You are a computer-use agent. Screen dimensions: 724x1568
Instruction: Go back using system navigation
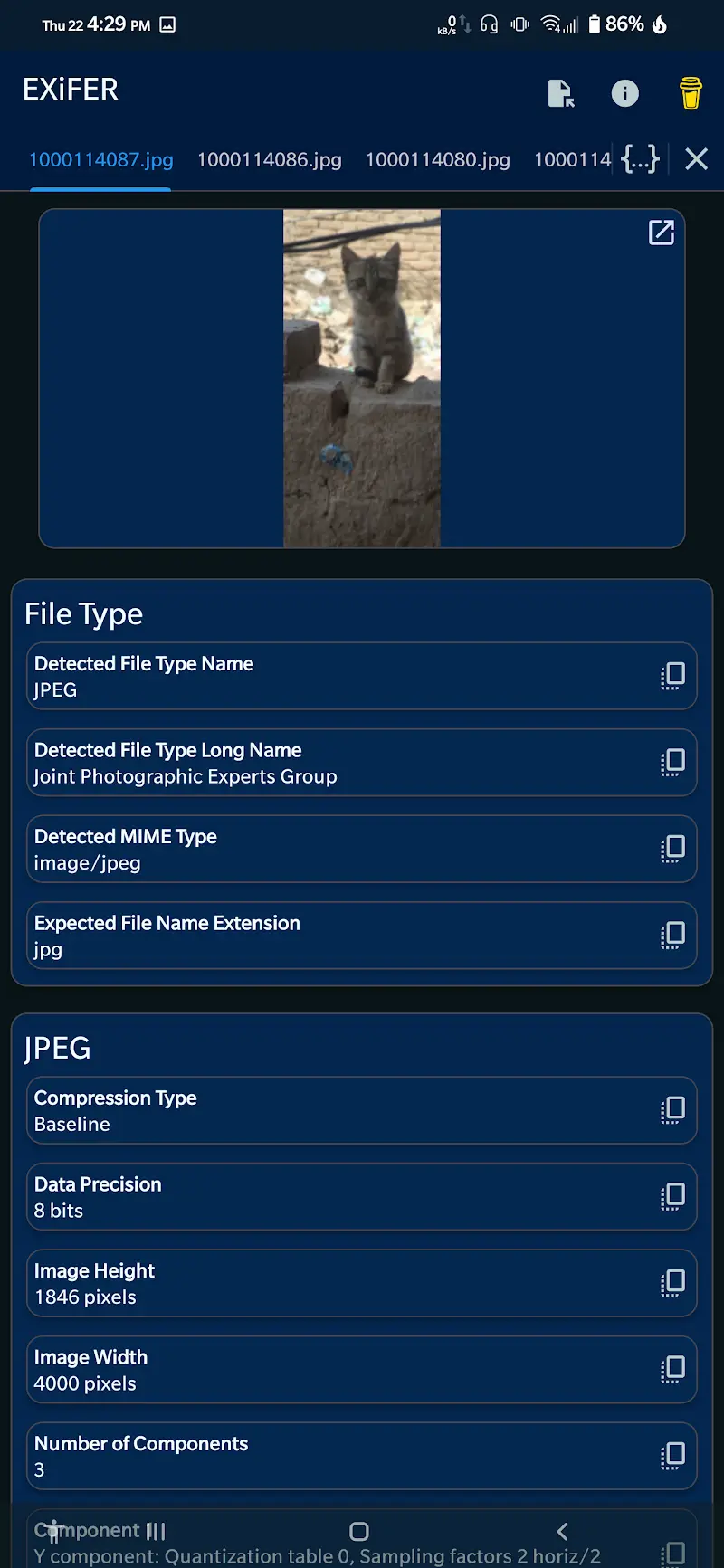562,1531
